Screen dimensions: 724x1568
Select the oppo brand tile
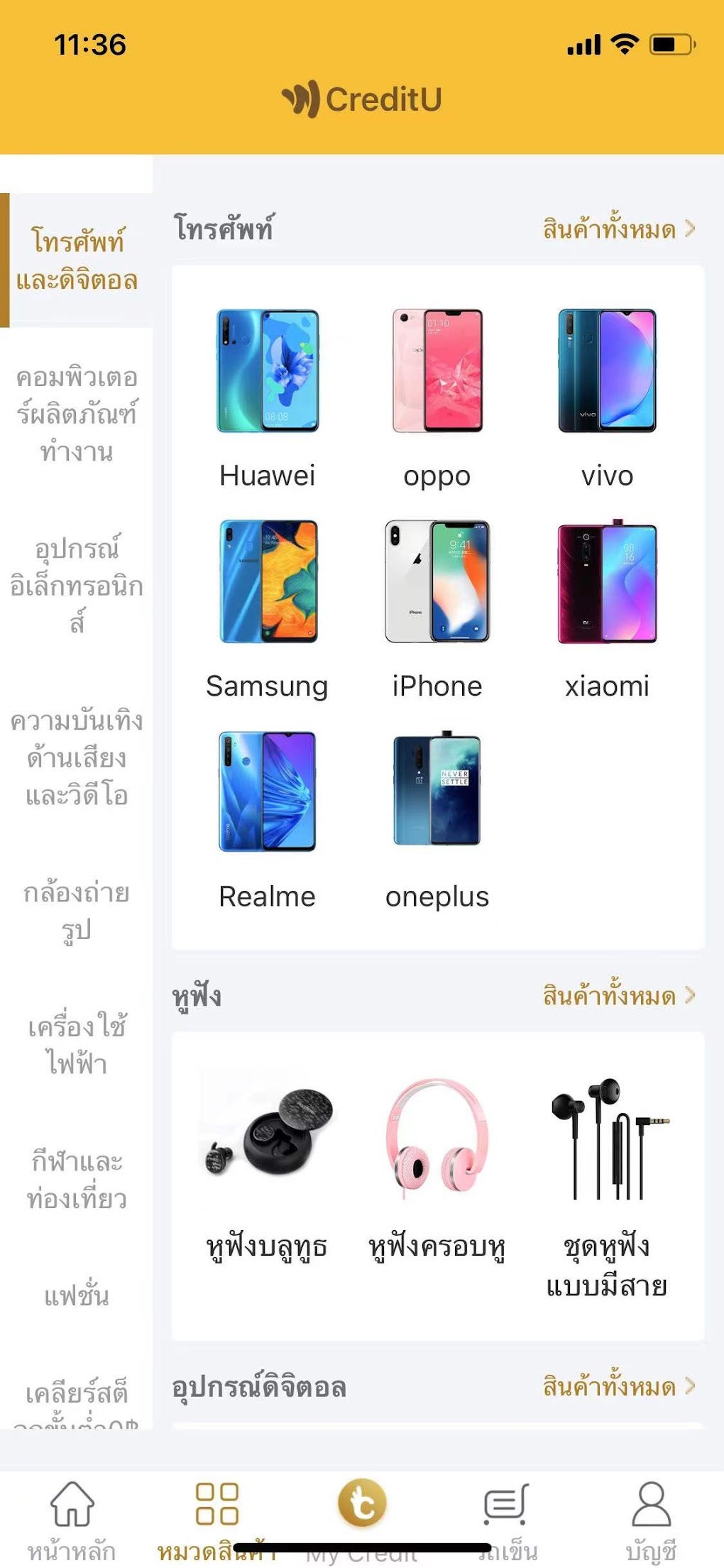(437, 398)
